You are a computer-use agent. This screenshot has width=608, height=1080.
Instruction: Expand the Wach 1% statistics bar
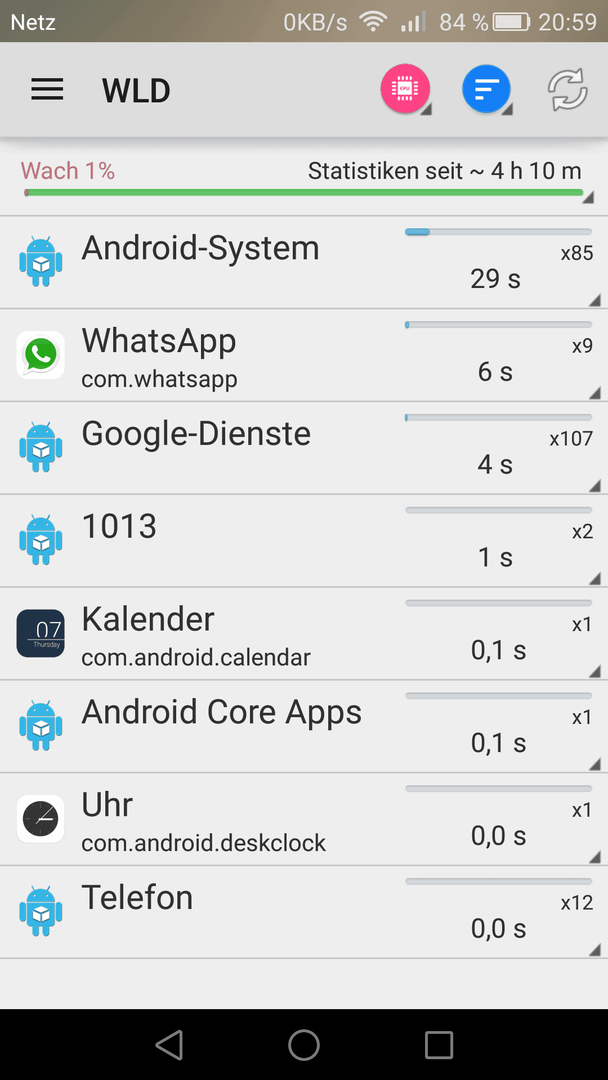(x=304, y=182)
